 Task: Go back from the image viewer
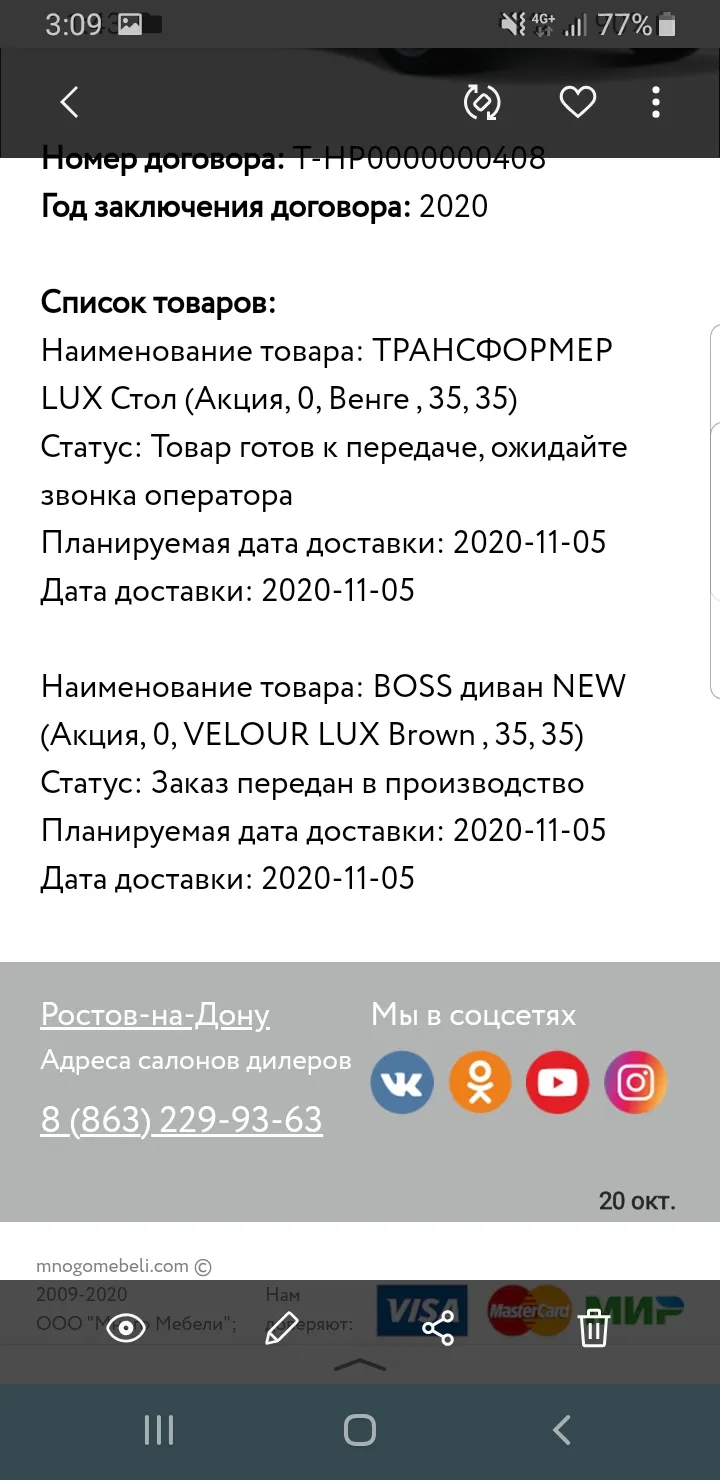(69, 102)
